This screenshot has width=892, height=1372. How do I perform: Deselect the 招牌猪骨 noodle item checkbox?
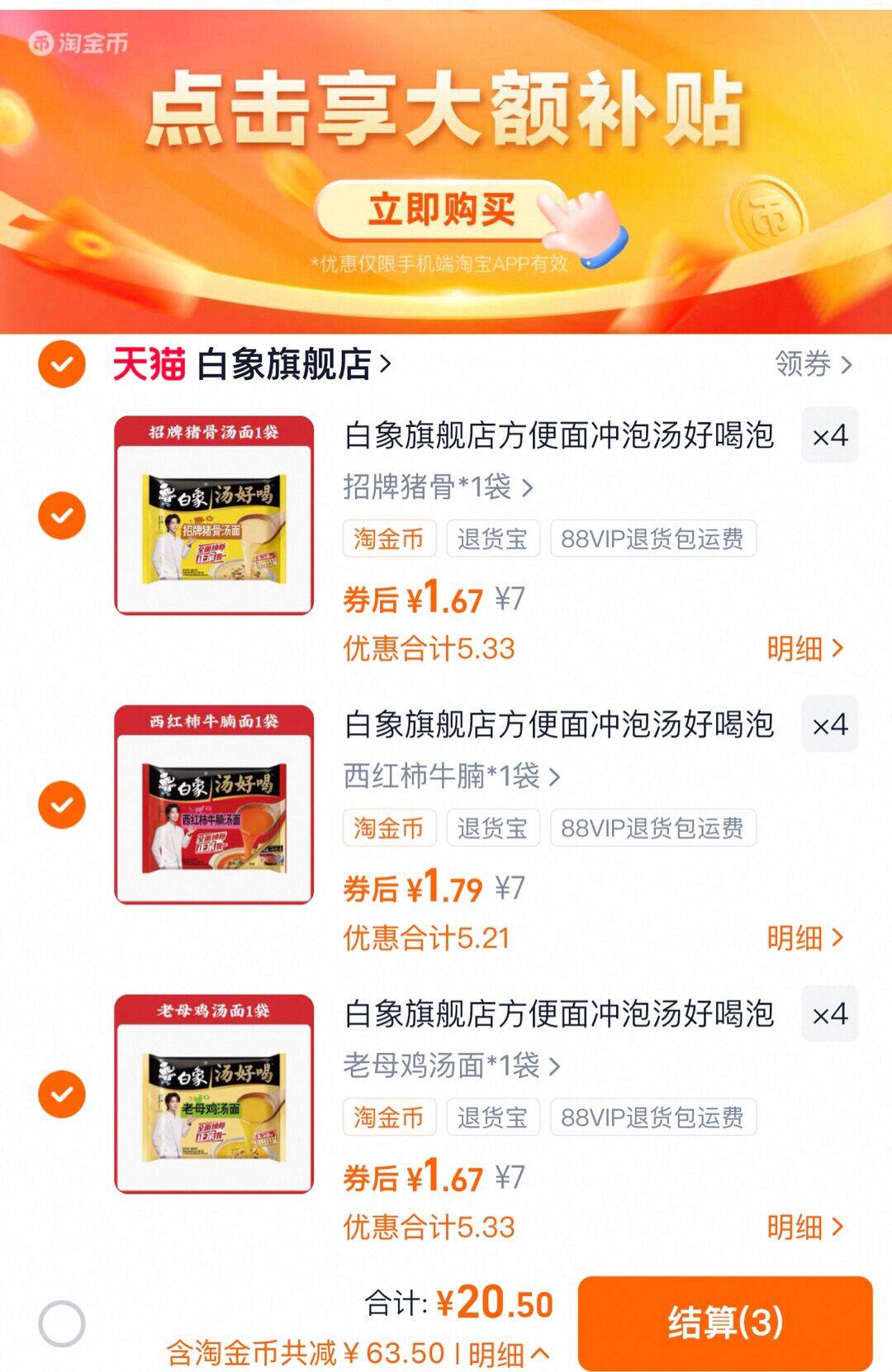(59, 514)
